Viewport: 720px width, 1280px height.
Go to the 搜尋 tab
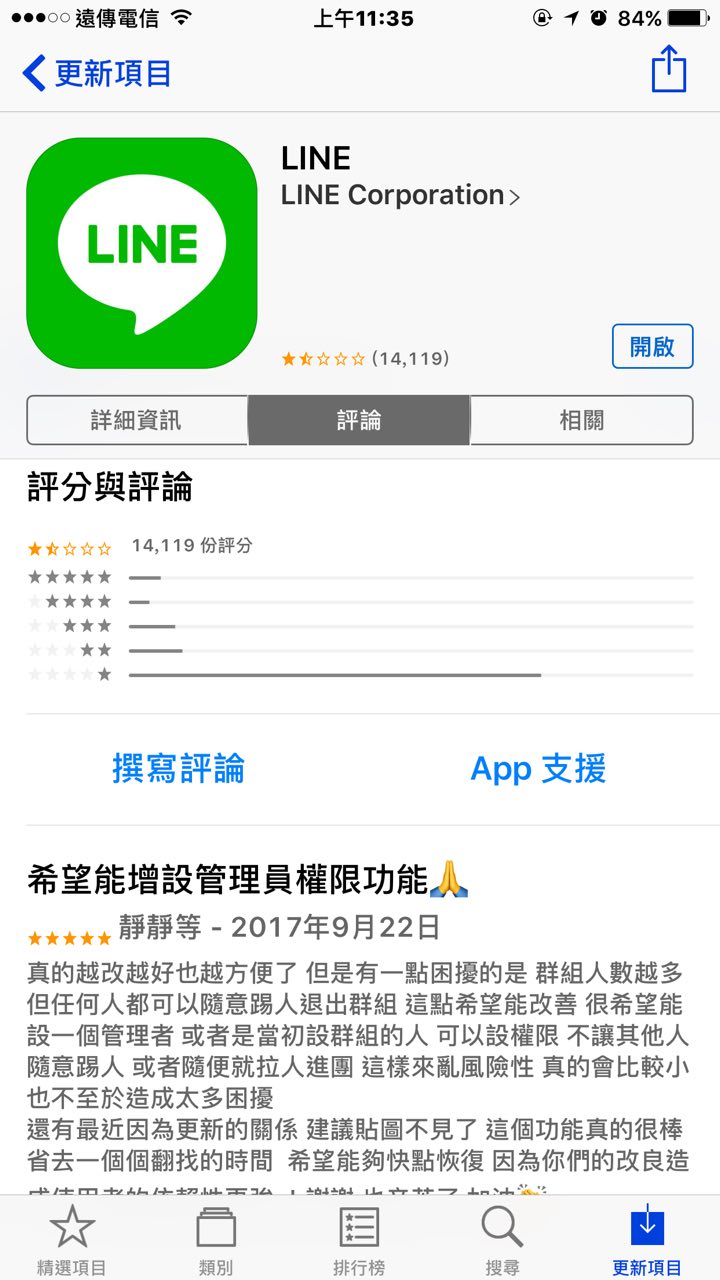coord(502,1240)
